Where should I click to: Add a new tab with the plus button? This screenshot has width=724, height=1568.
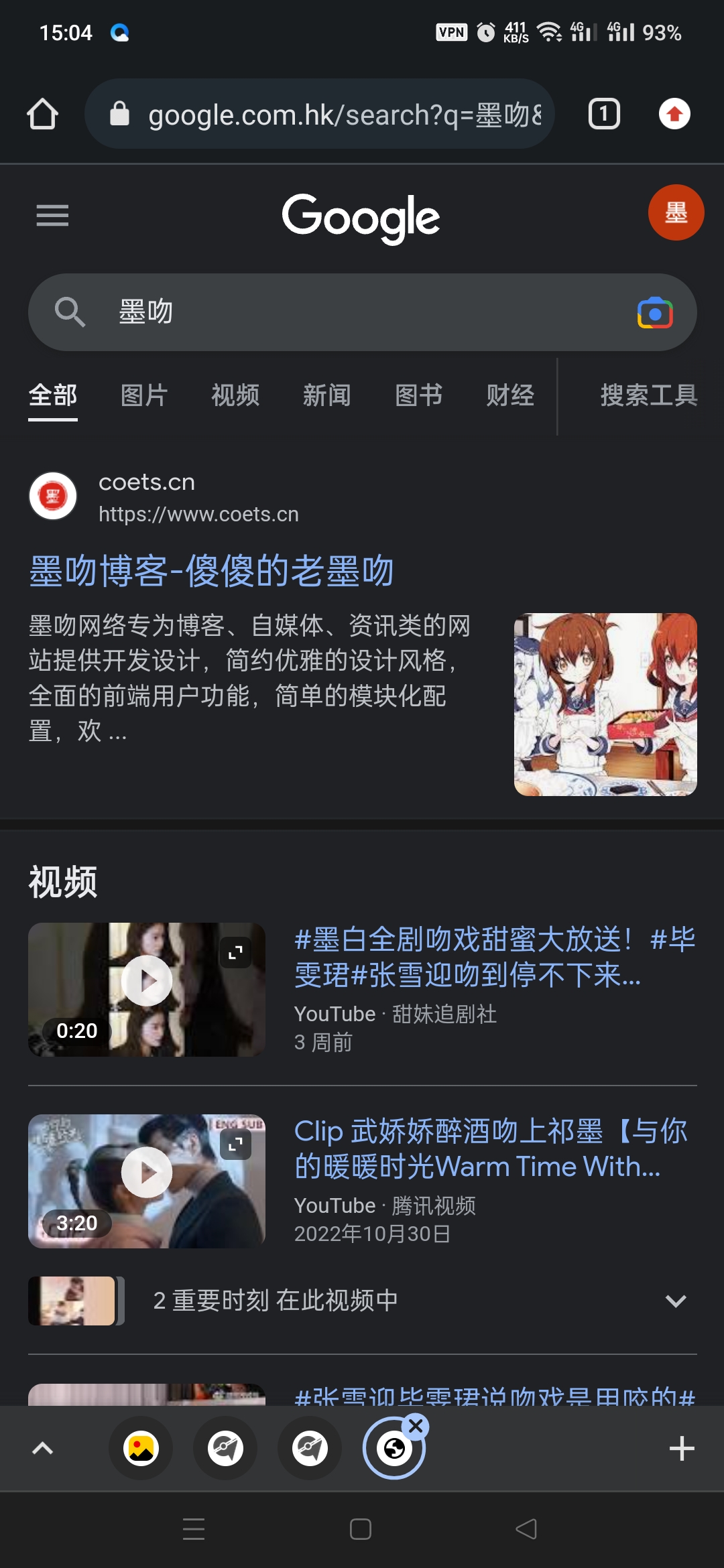[682, 1448]
